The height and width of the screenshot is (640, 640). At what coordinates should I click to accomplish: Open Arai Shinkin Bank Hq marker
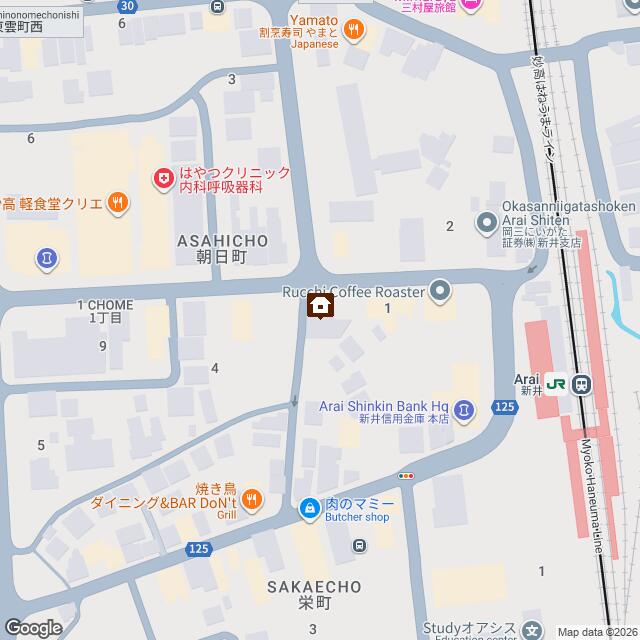(464, 409)
